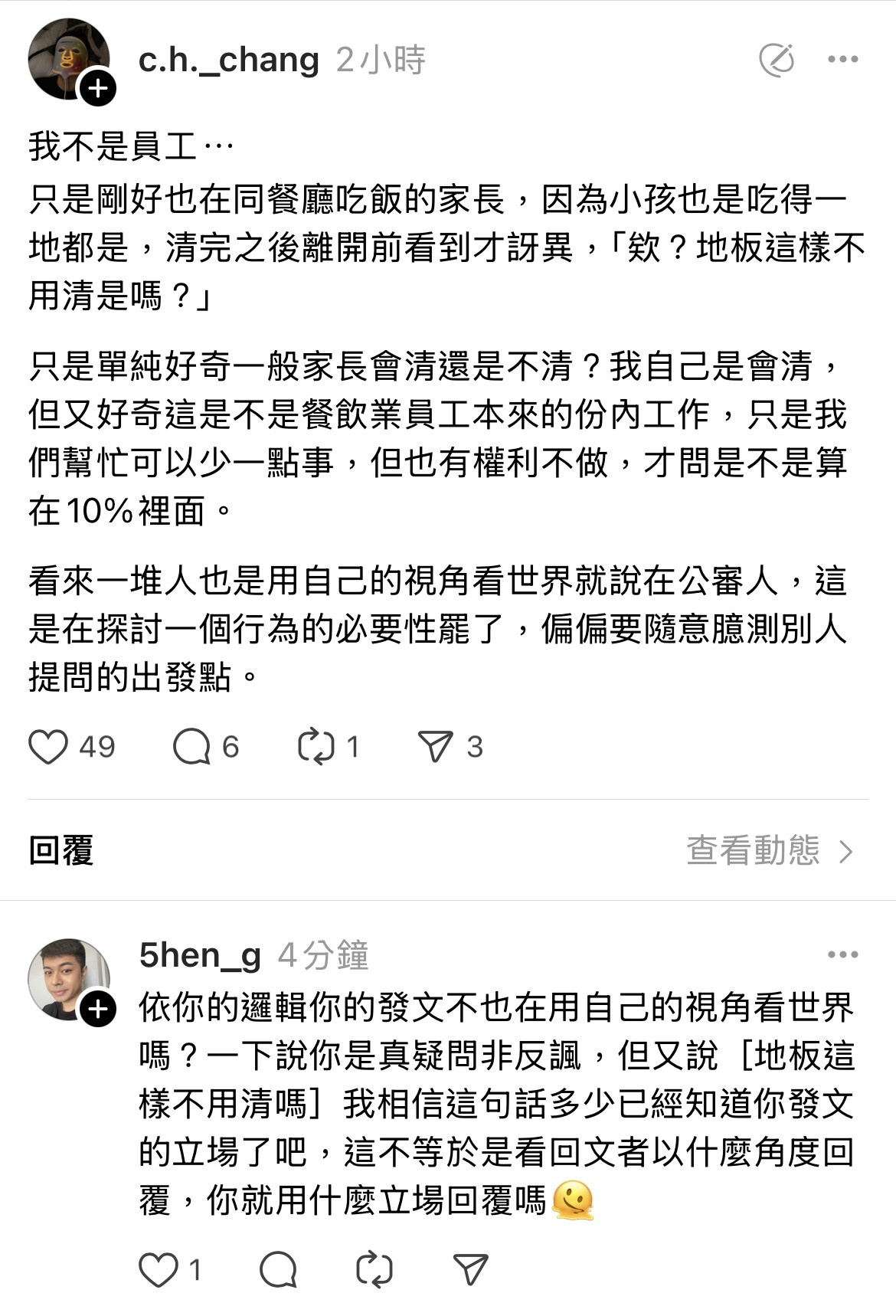Open 查看動態 activity view
The width and height of the screenshot is (896, 1316).
(x=768, y=850)
